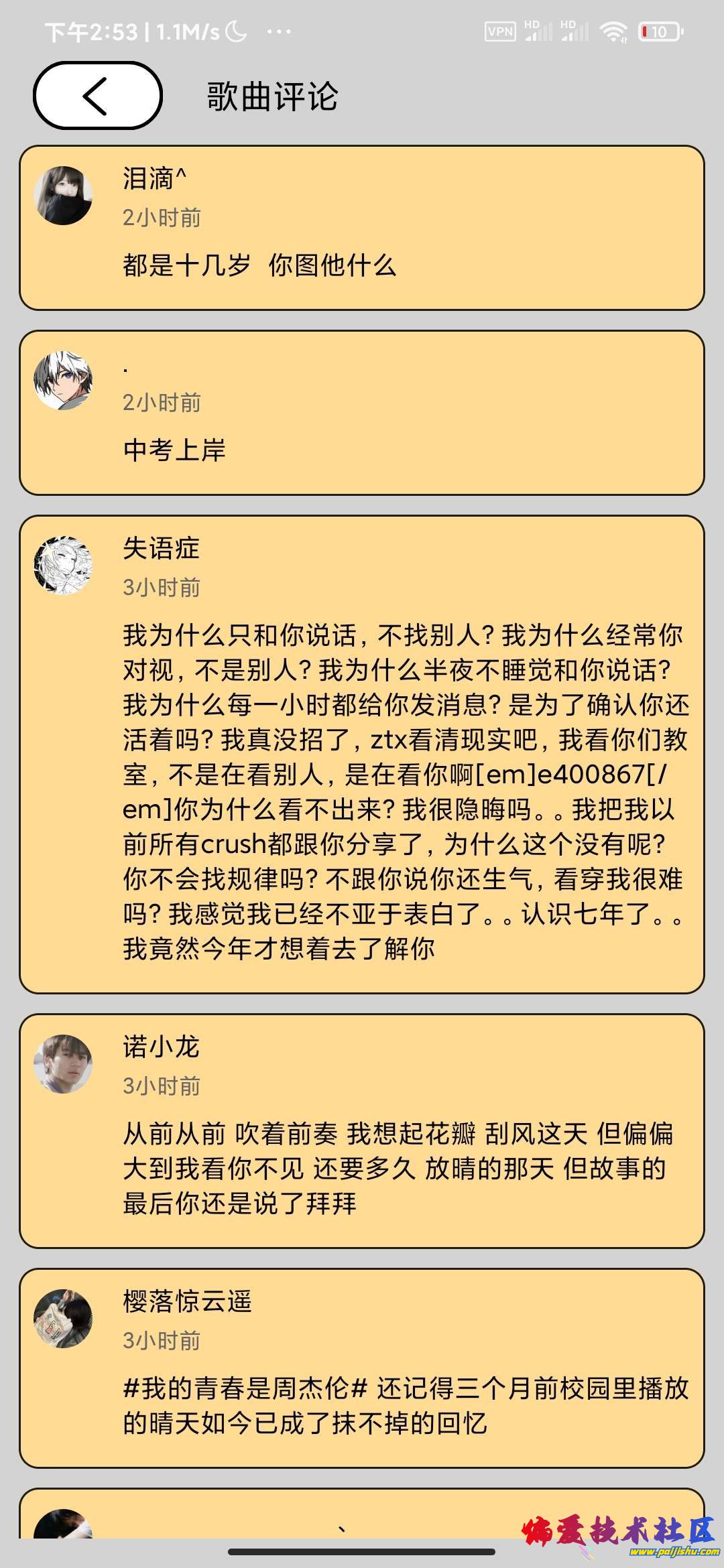Tap the ellipsis notification icon near the clock
The image size is (724, 1568).
click(x=277, y=30)
